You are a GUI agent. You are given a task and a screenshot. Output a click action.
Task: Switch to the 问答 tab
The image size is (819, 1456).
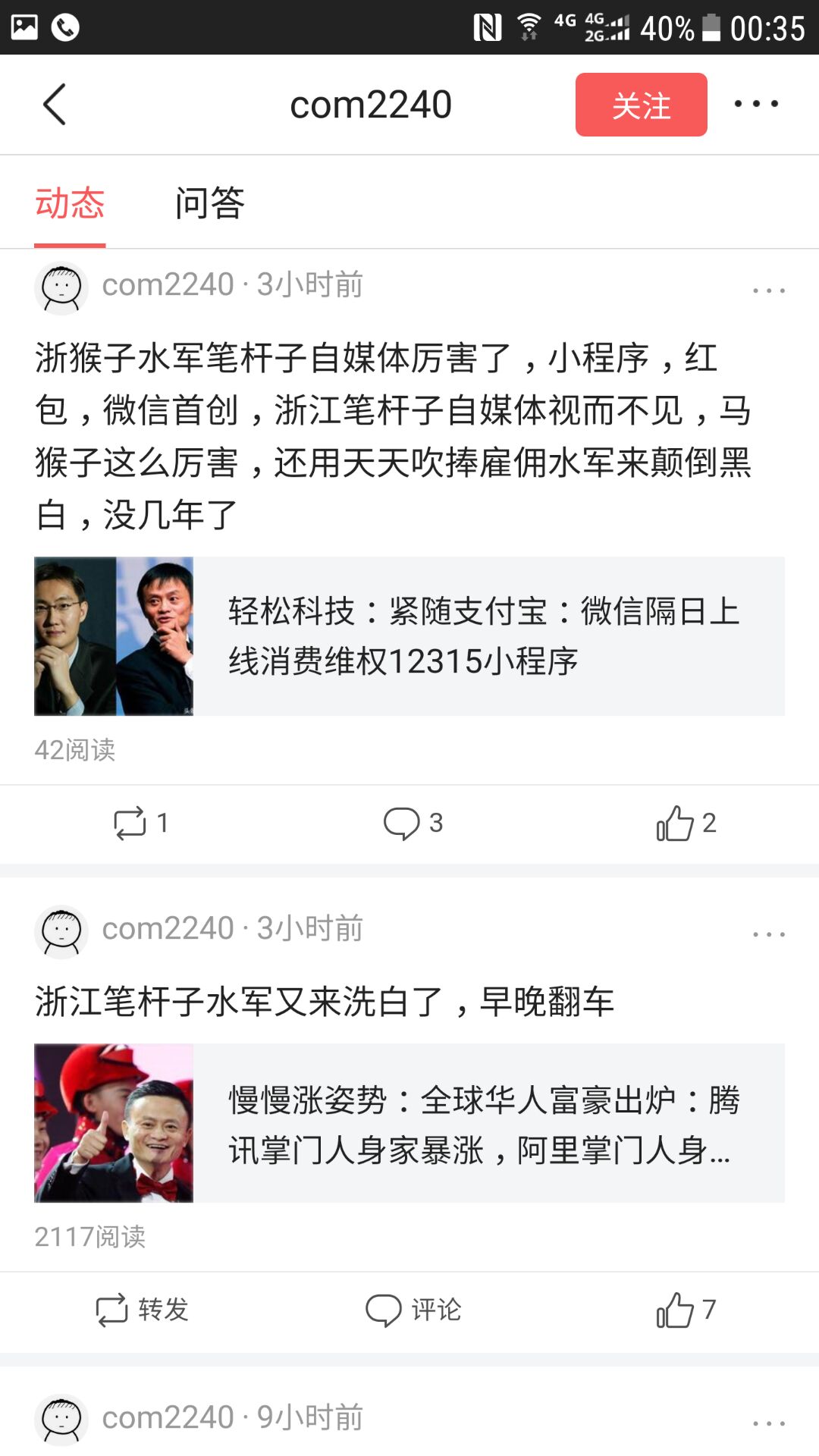pyautogui.click(x=210, y=202)
